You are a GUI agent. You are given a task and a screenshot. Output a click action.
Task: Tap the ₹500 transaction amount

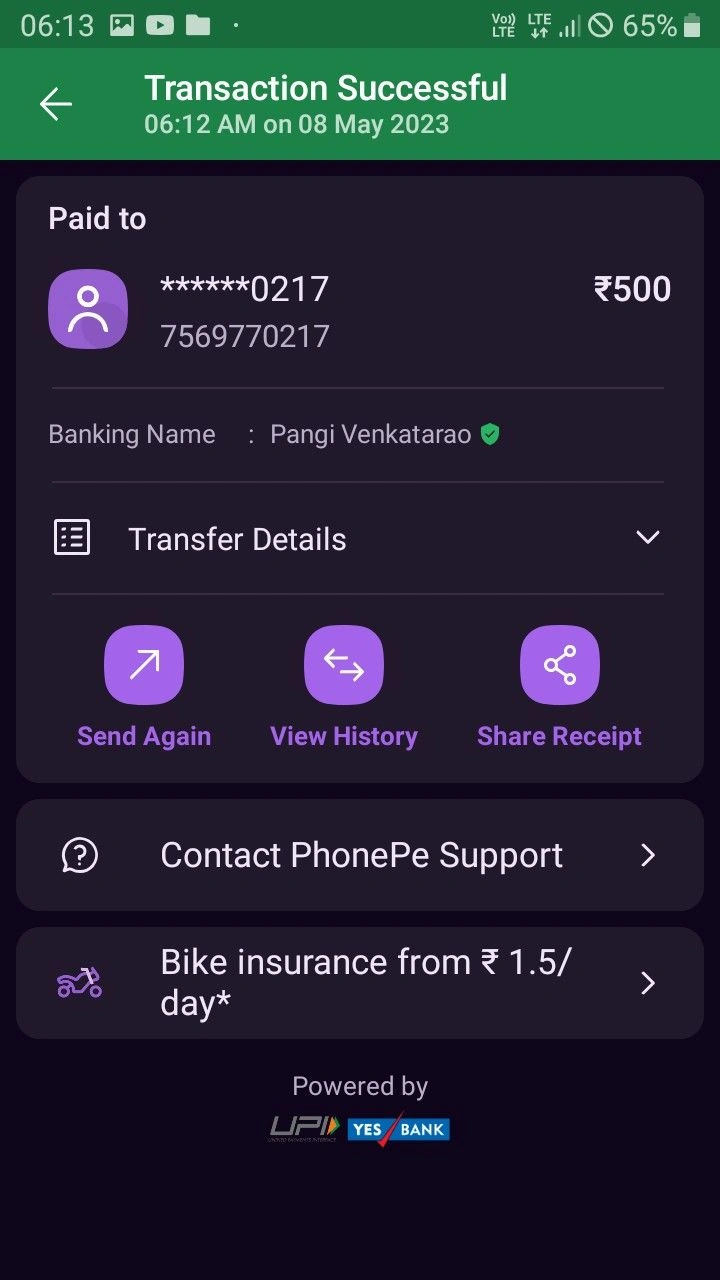point(633,289)
